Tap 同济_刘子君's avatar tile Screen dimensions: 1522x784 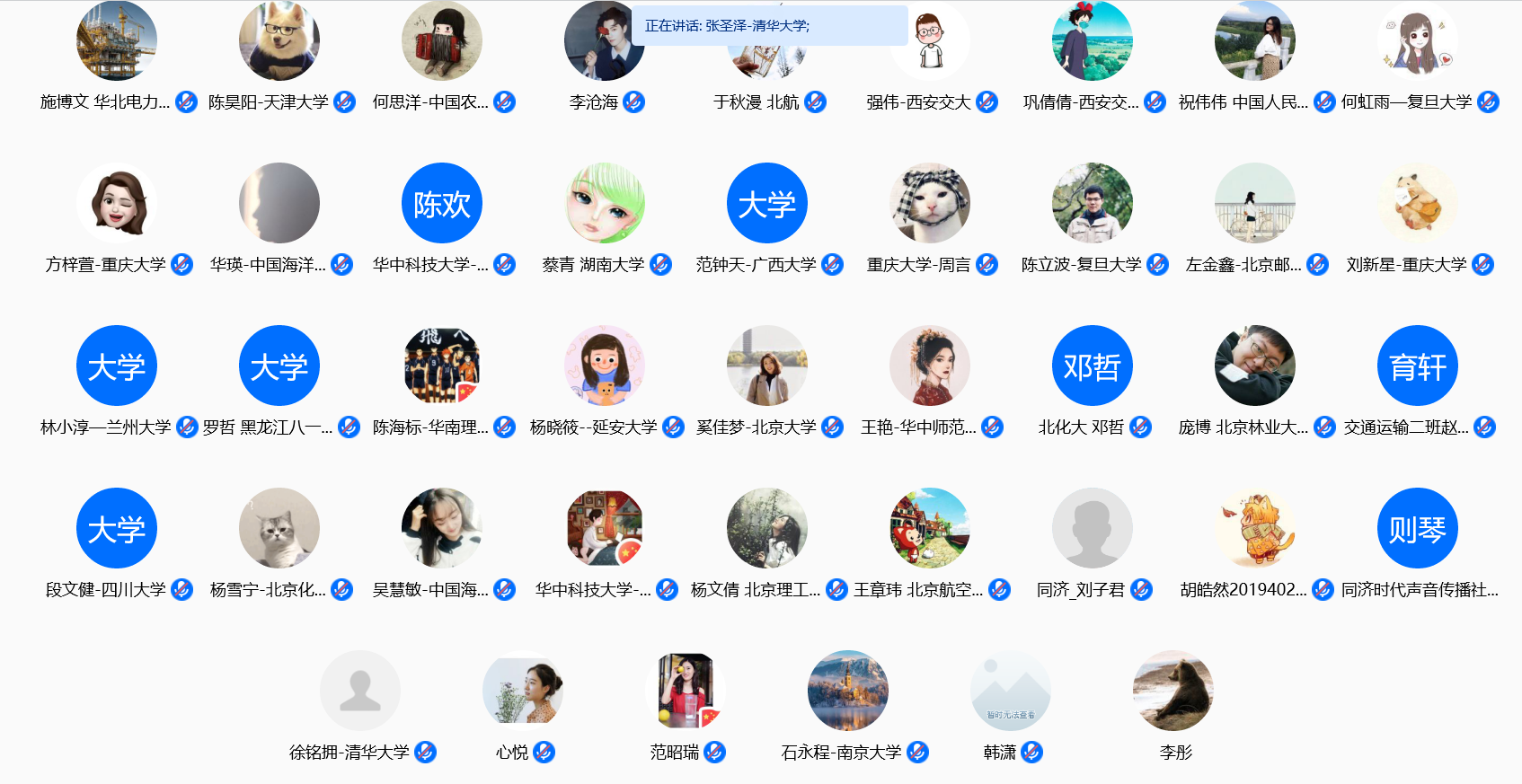[x=1093, y=528]
